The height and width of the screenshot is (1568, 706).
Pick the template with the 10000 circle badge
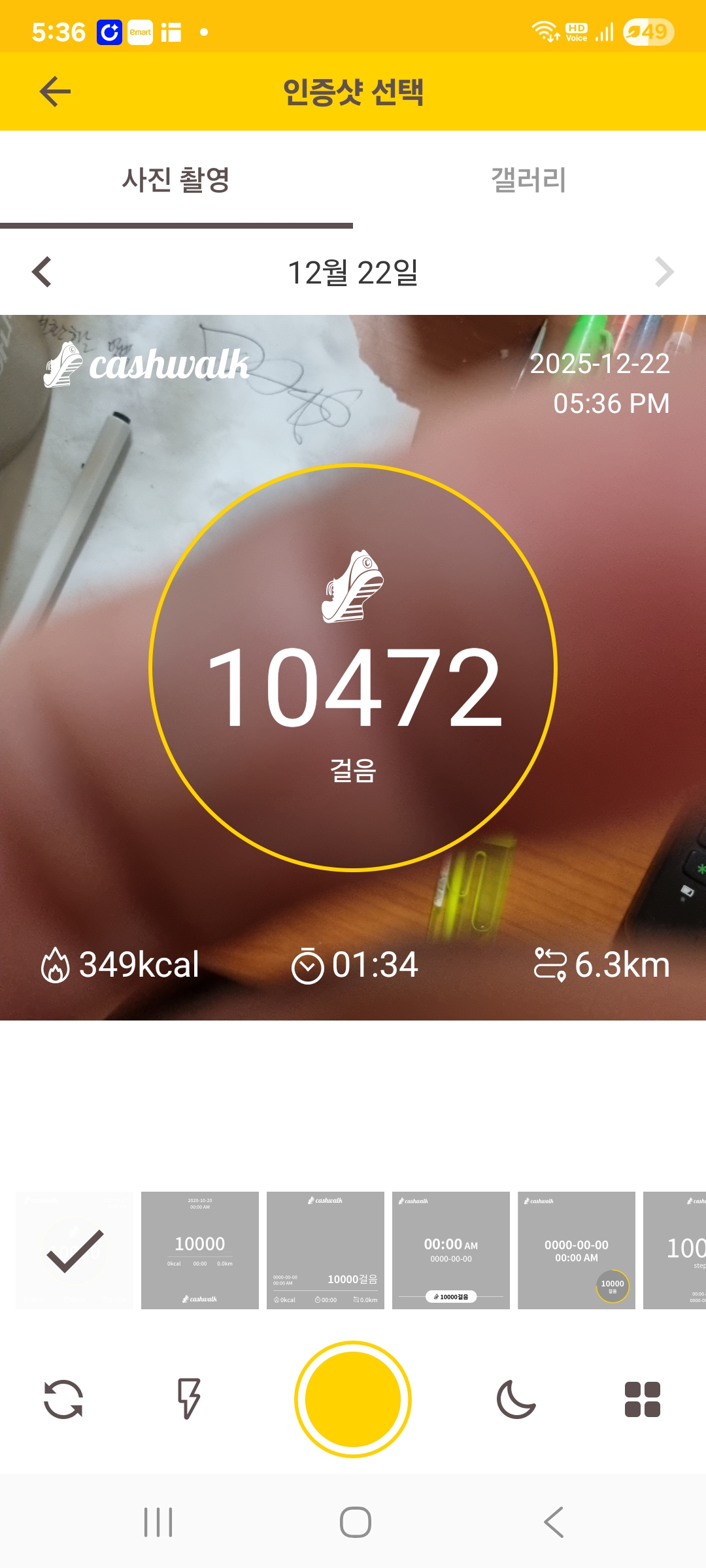pyautogui.click(x=577, y=1250)
